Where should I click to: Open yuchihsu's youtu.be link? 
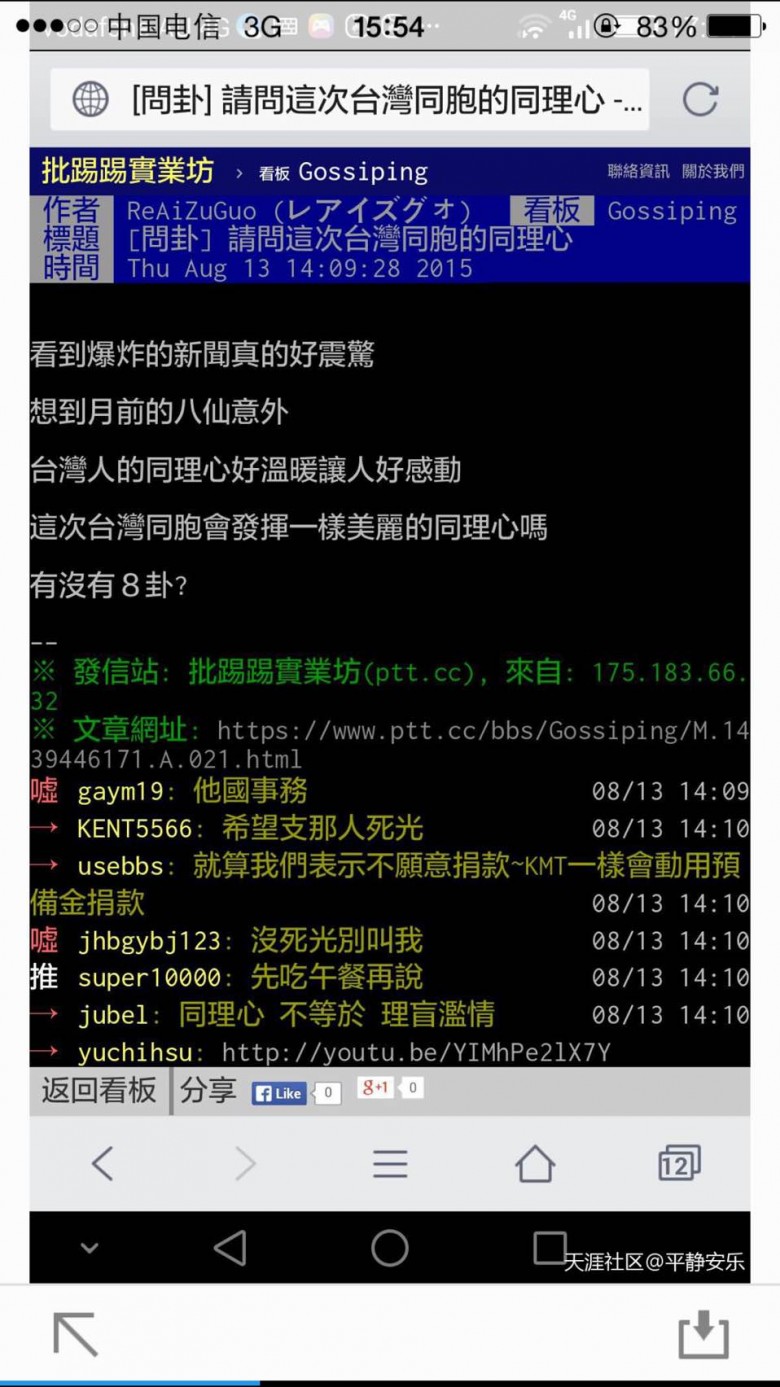pyautogui.click(x=415, y=1052)
